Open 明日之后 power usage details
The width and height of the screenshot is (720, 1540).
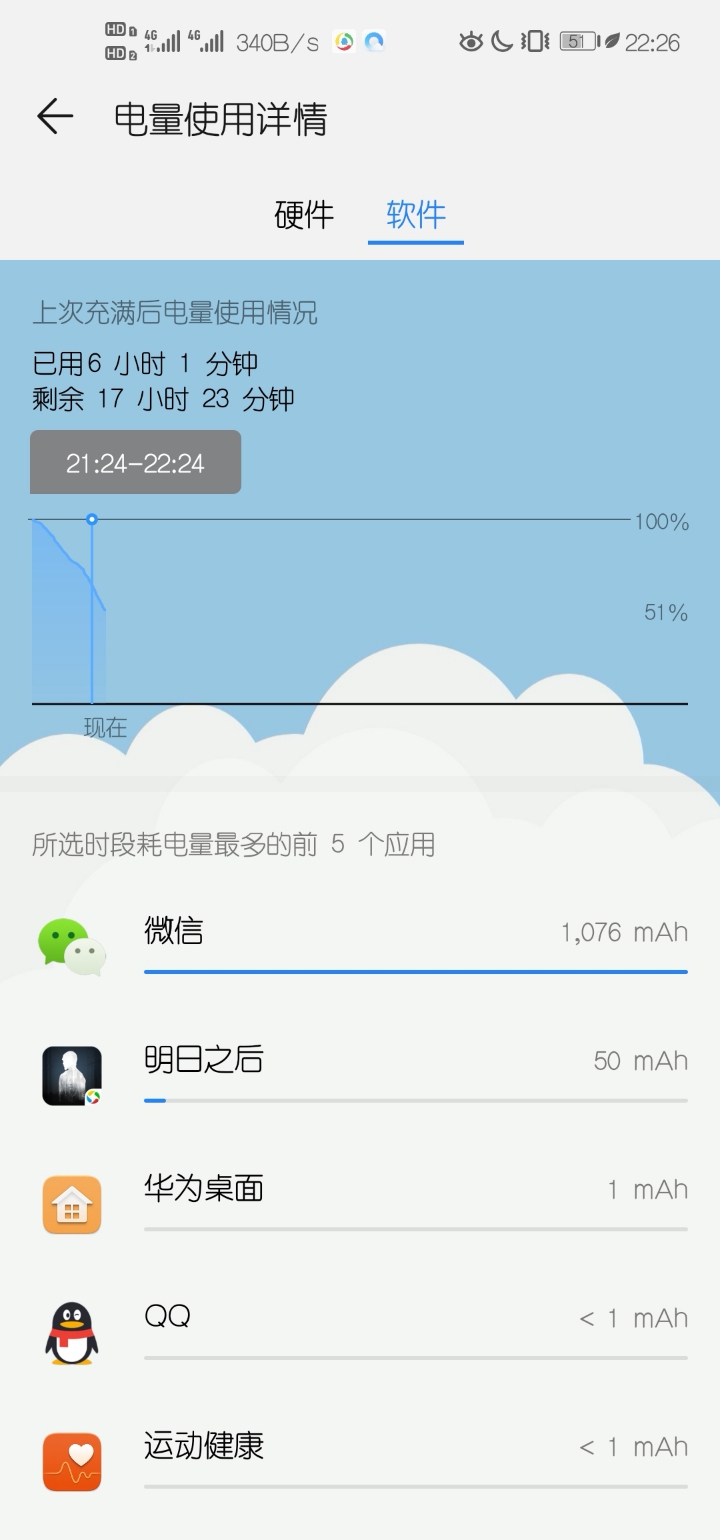[360, 1074]
